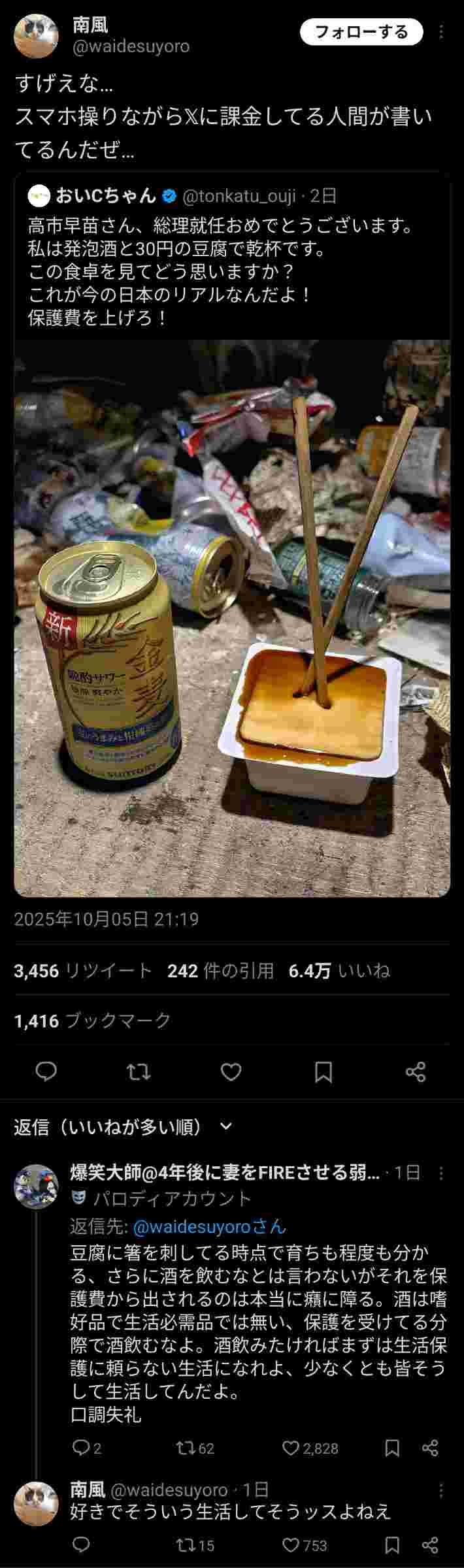Open 爆笑大師's profile avatar

click(37, 1186)
